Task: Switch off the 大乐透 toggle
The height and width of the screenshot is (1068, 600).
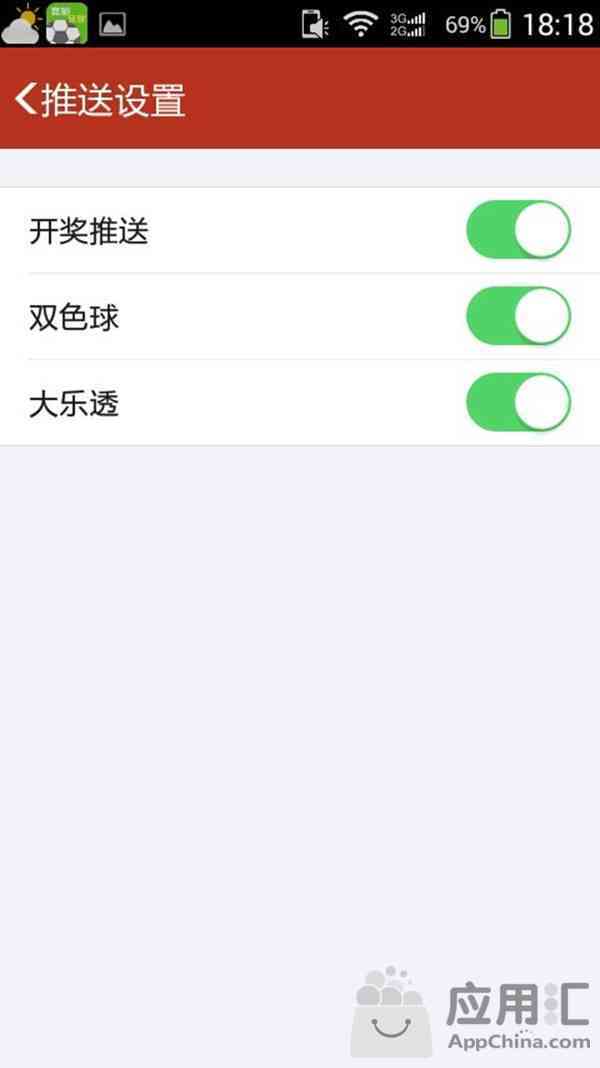Action: tap(518, 402)
